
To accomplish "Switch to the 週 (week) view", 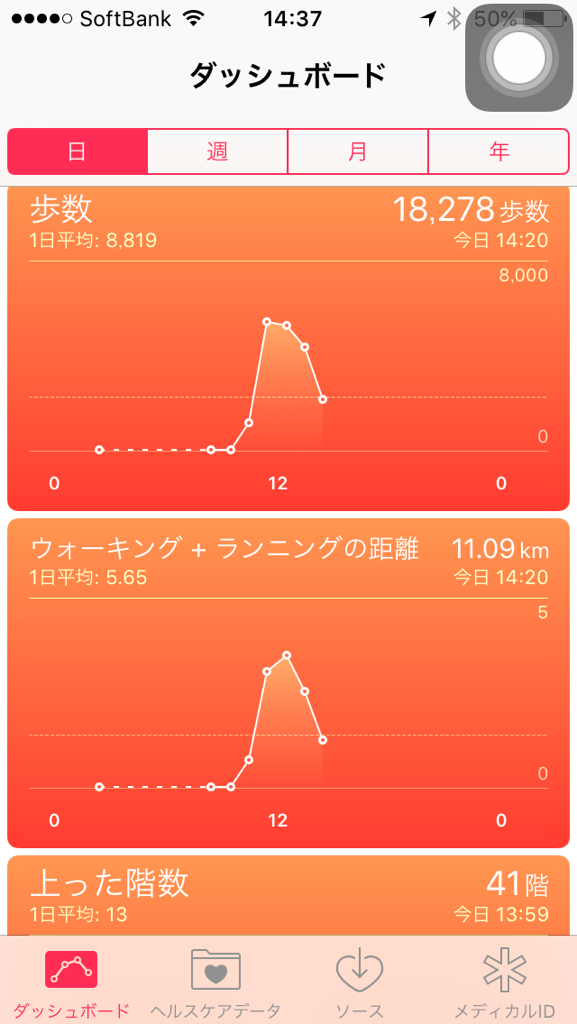I will [x=218, y=152].
